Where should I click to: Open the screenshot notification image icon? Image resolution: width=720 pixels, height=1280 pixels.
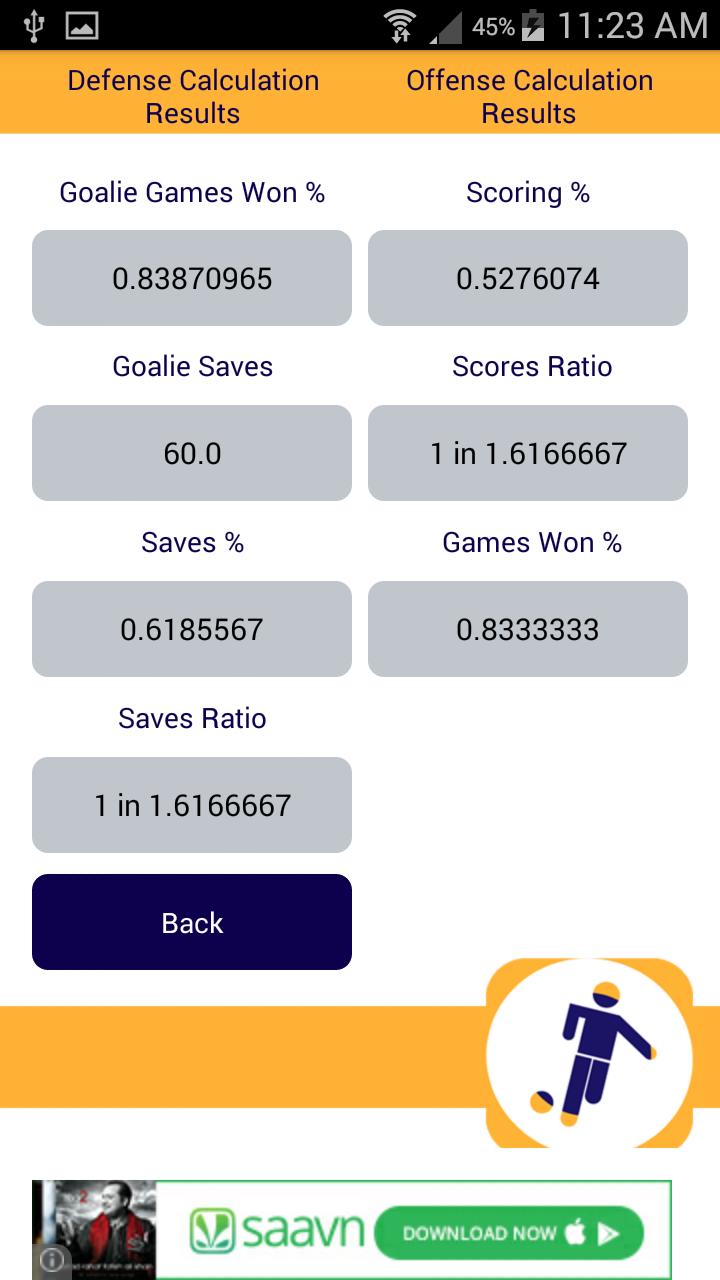[82, 24]
